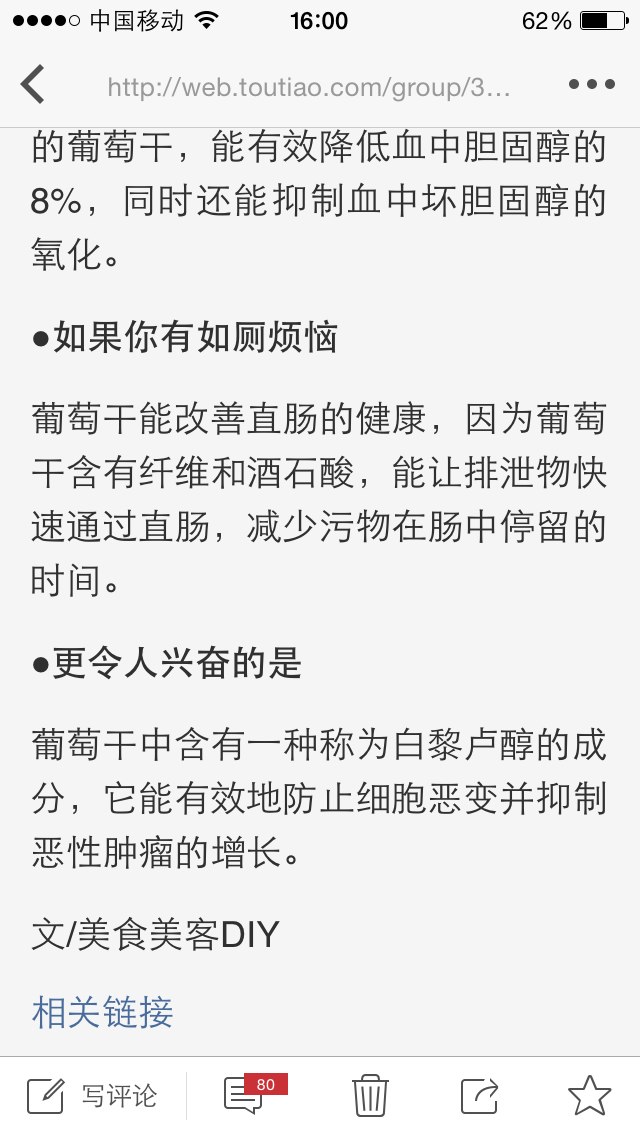The height and width of the screenshot is (1136, 640).
Task: Share this article
Action: (x=480, y=1095)
